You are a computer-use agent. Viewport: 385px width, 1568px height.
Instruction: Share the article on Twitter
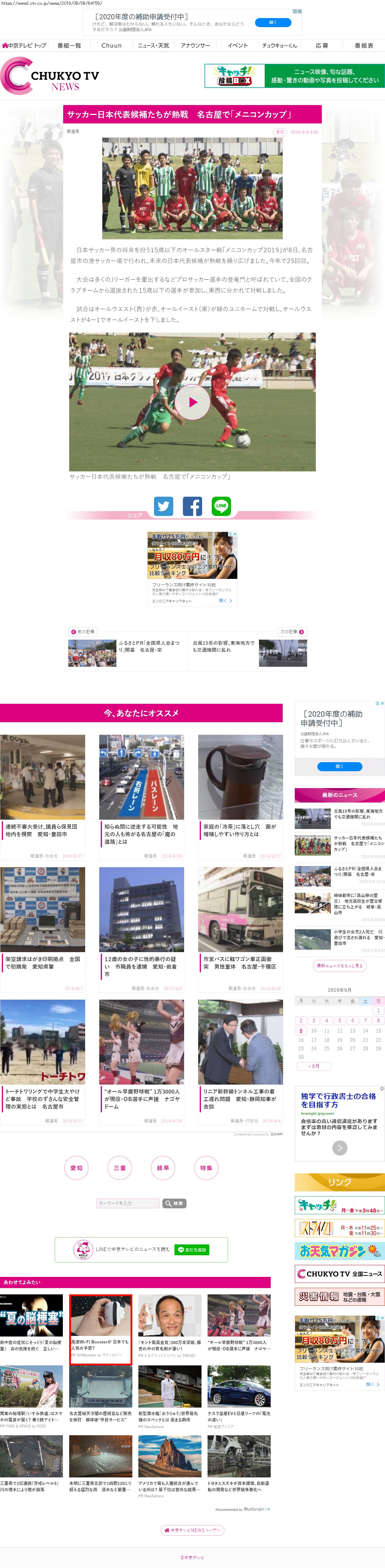click(x=164, y=506)
